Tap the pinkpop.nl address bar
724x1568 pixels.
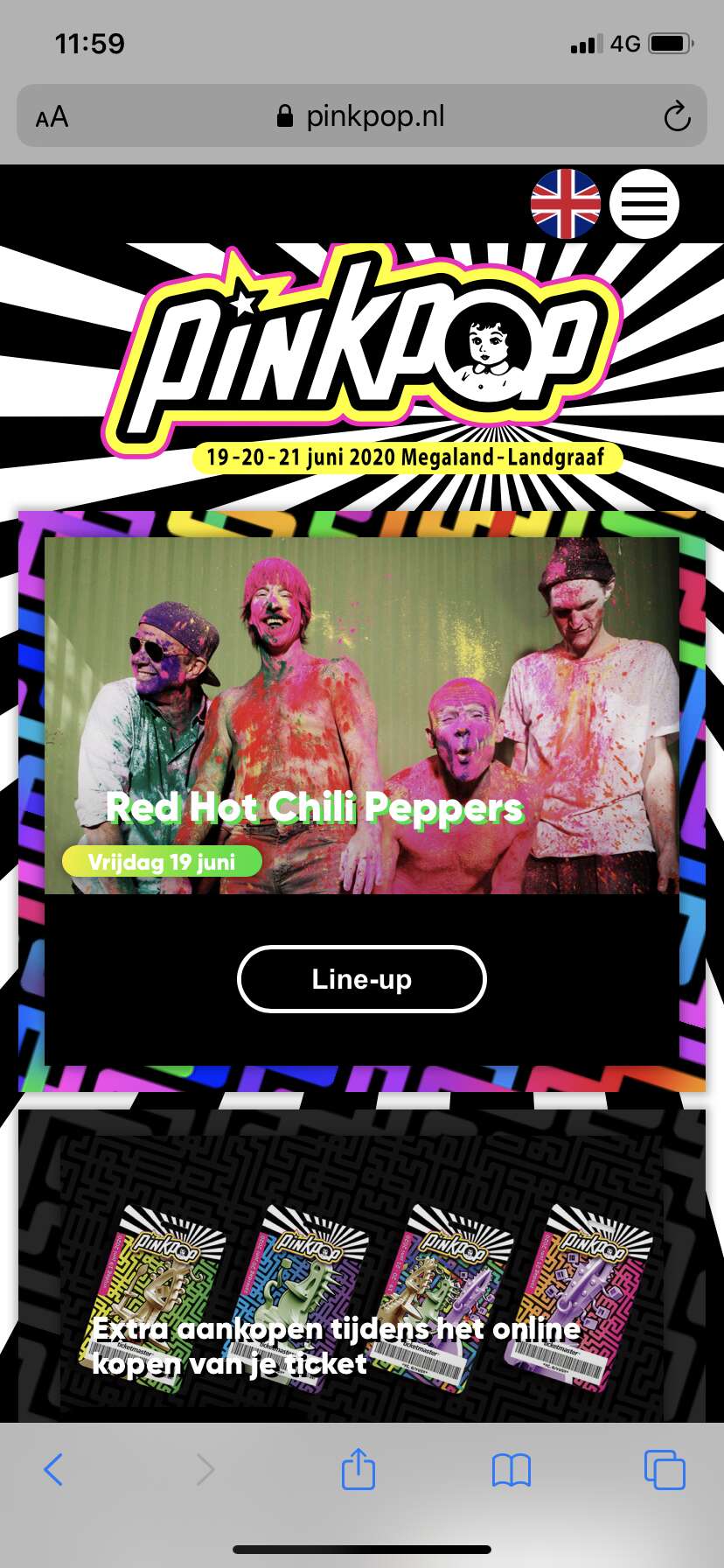pyautogui.click(x=362, y=115)
